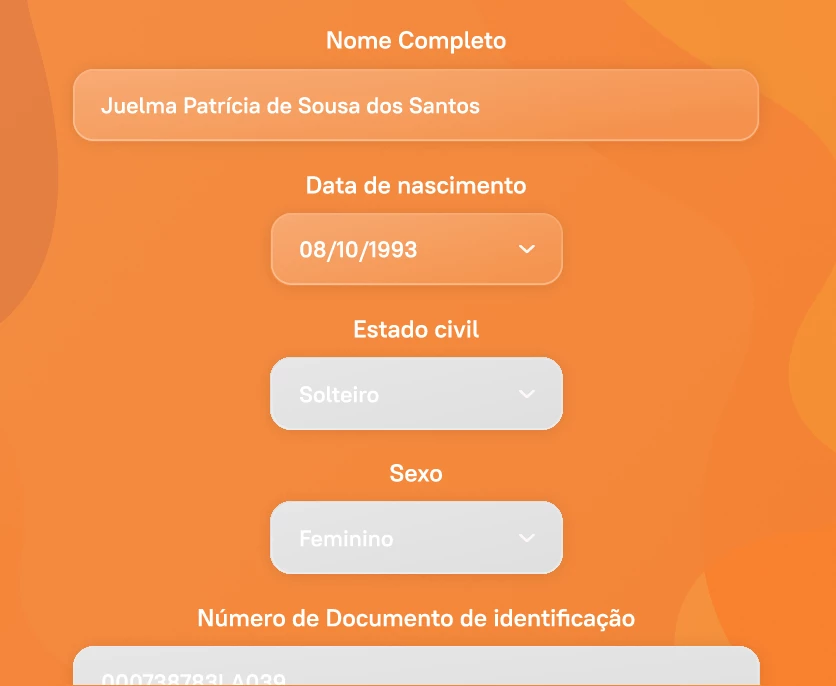Screen dimensions: 836x686
Task: Tap the Nome Completo text field
Action: tap(415, 105)
